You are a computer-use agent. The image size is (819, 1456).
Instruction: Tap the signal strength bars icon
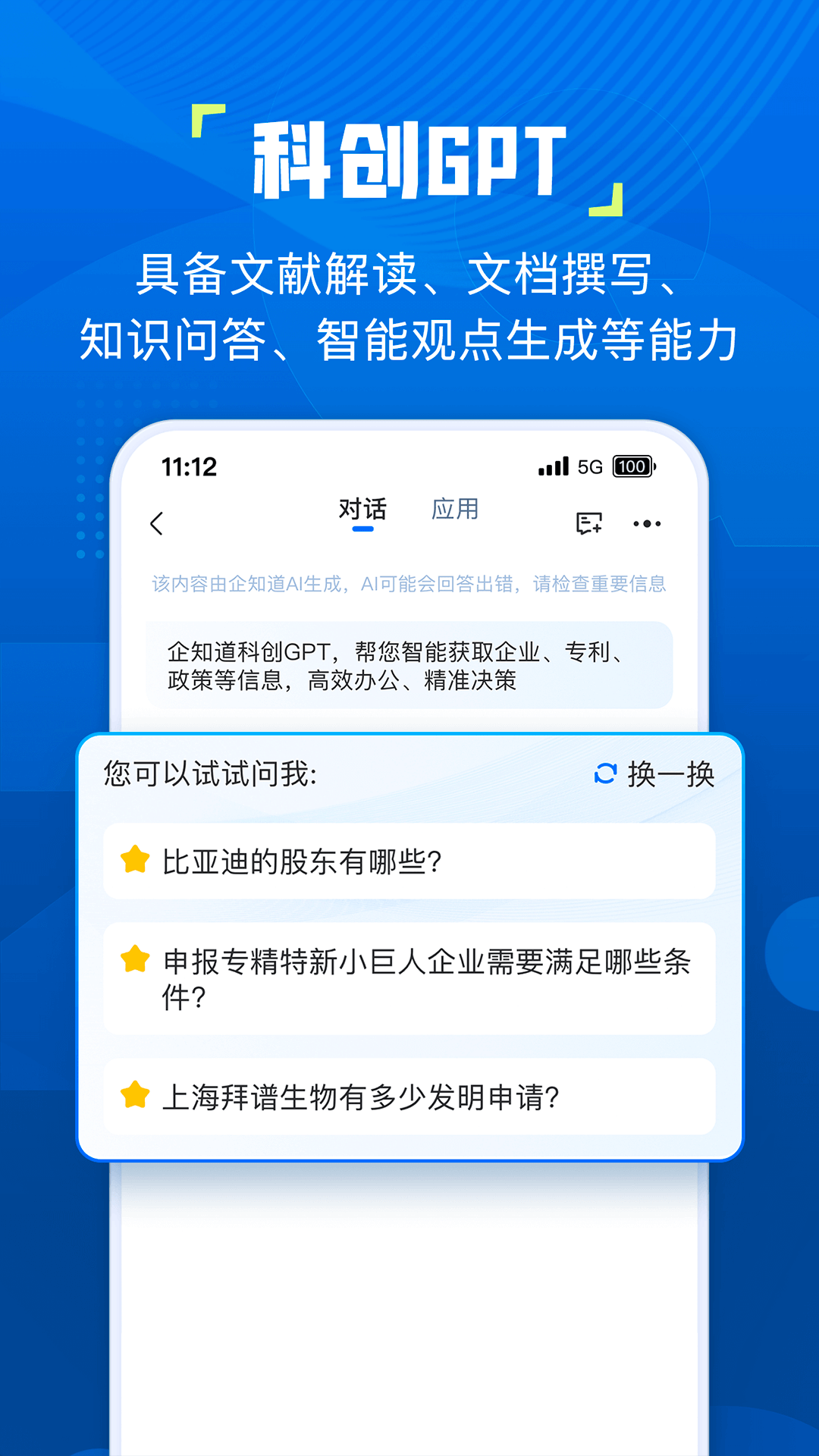click(x=553, y=466)
